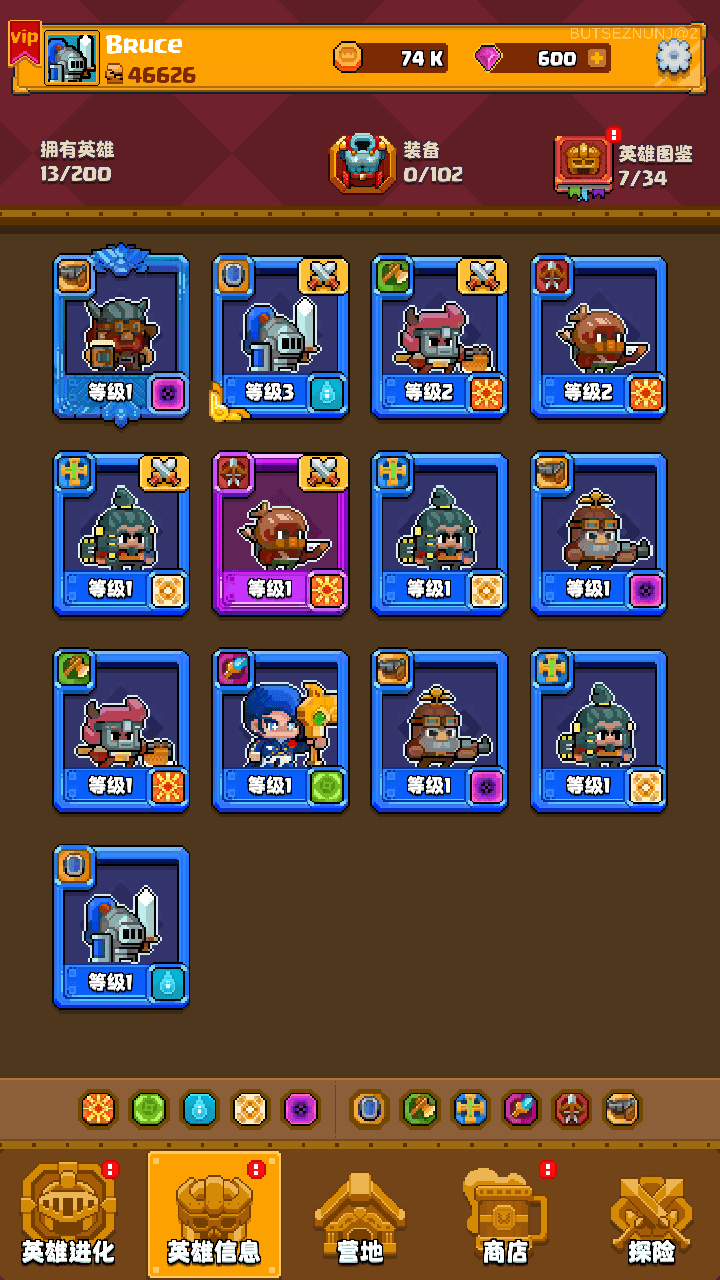Open the settings gear
Image resolution: width=720 pixels, height=1280 pixels.
pos(673,57)
